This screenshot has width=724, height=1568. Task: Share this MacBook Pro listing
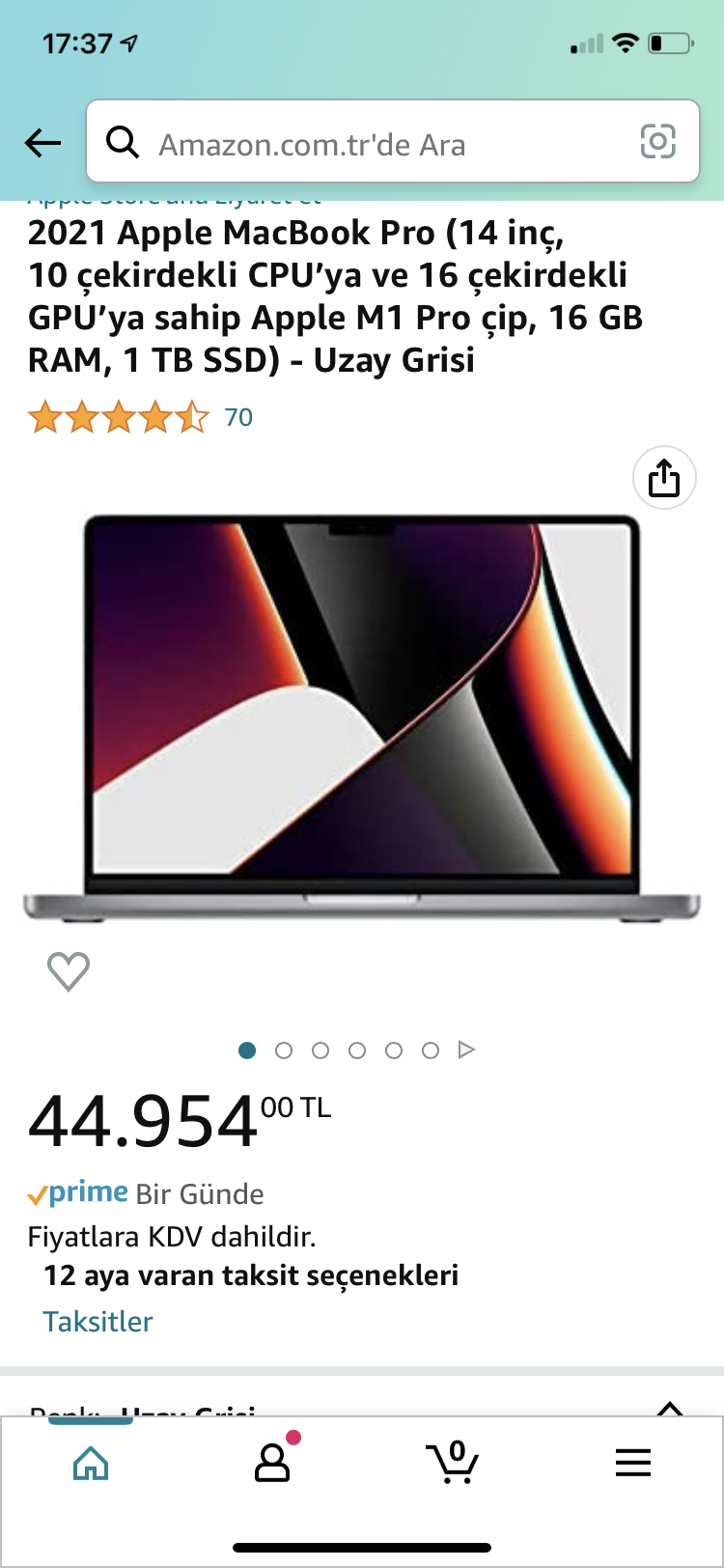tap(664, 478)
